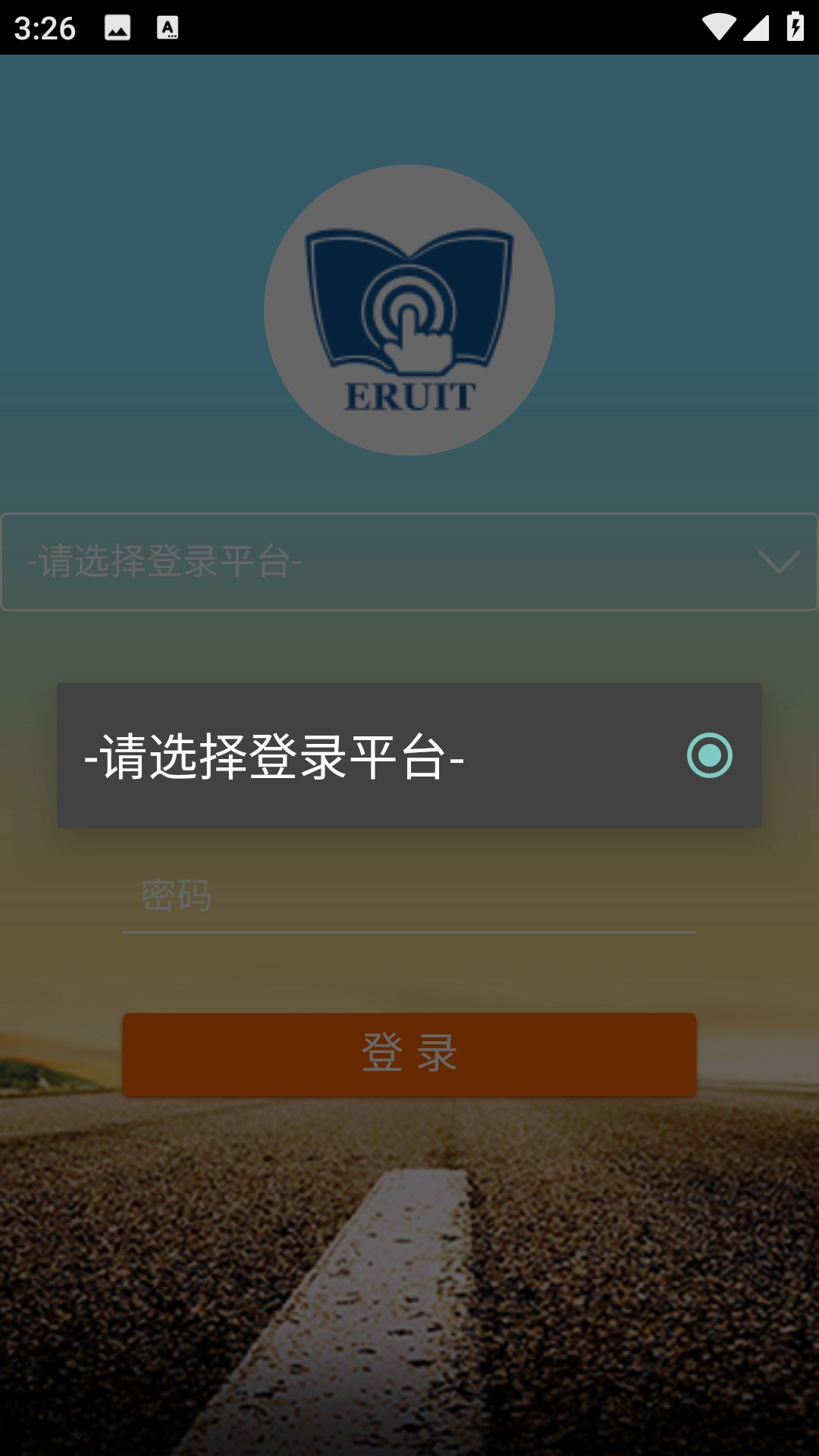Click the dark platform selection popup panel

(409, 755)
